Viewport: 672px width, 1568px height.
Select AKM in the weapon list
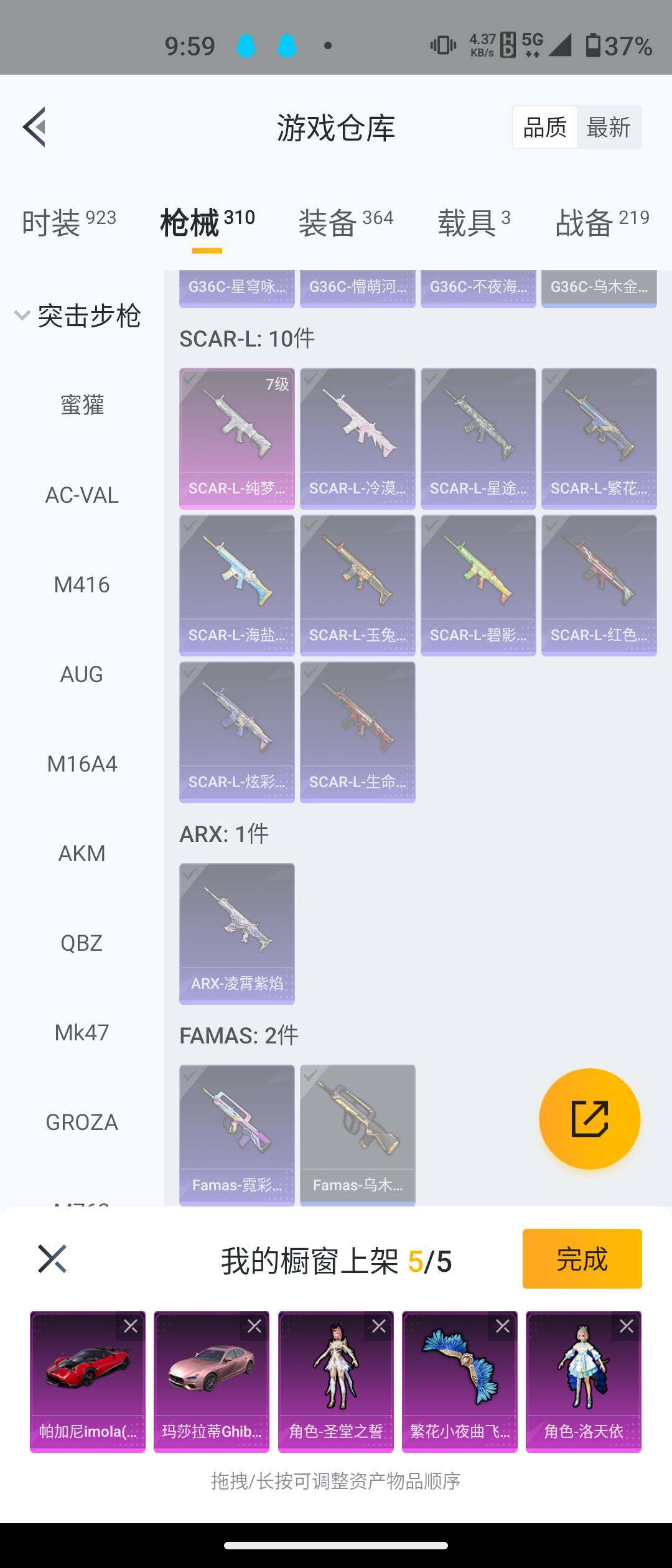[x=82, y=854]
